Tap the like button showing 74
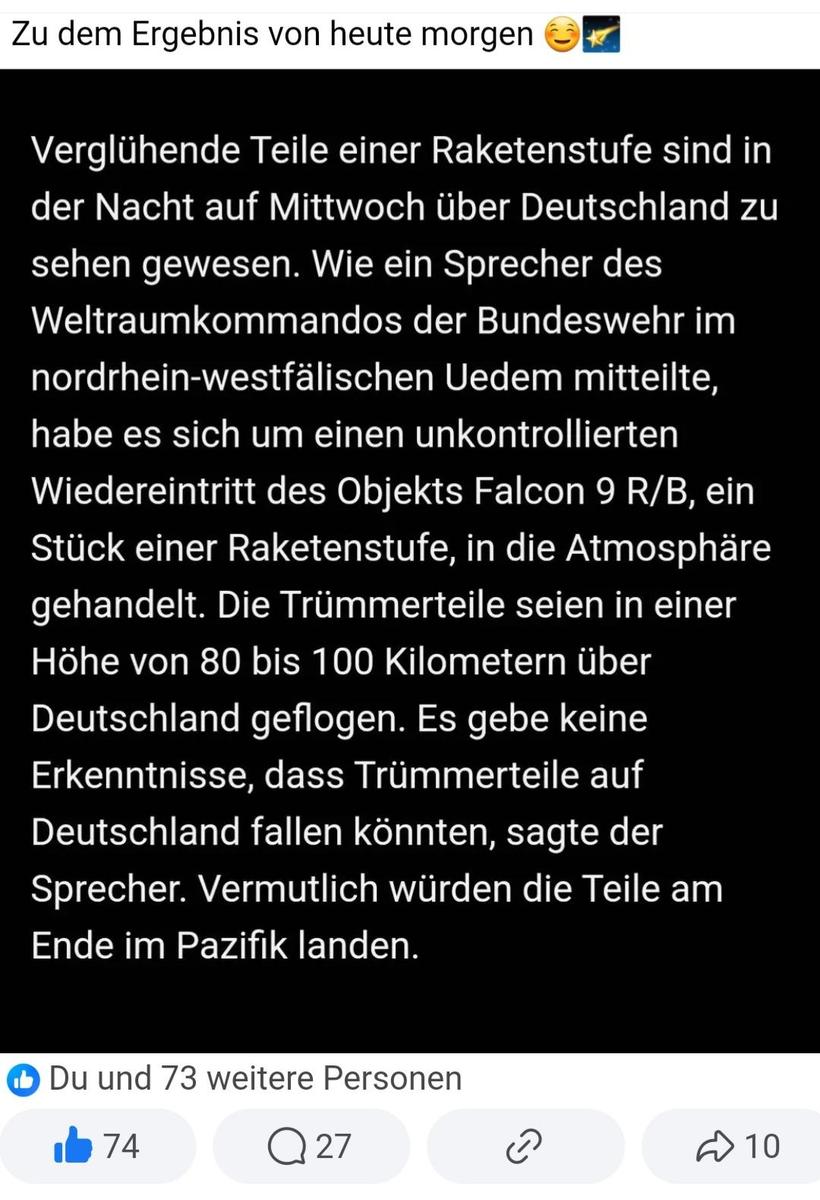Image resolution: width=820 pixels, height=1200 pixels. point(97,1146)
